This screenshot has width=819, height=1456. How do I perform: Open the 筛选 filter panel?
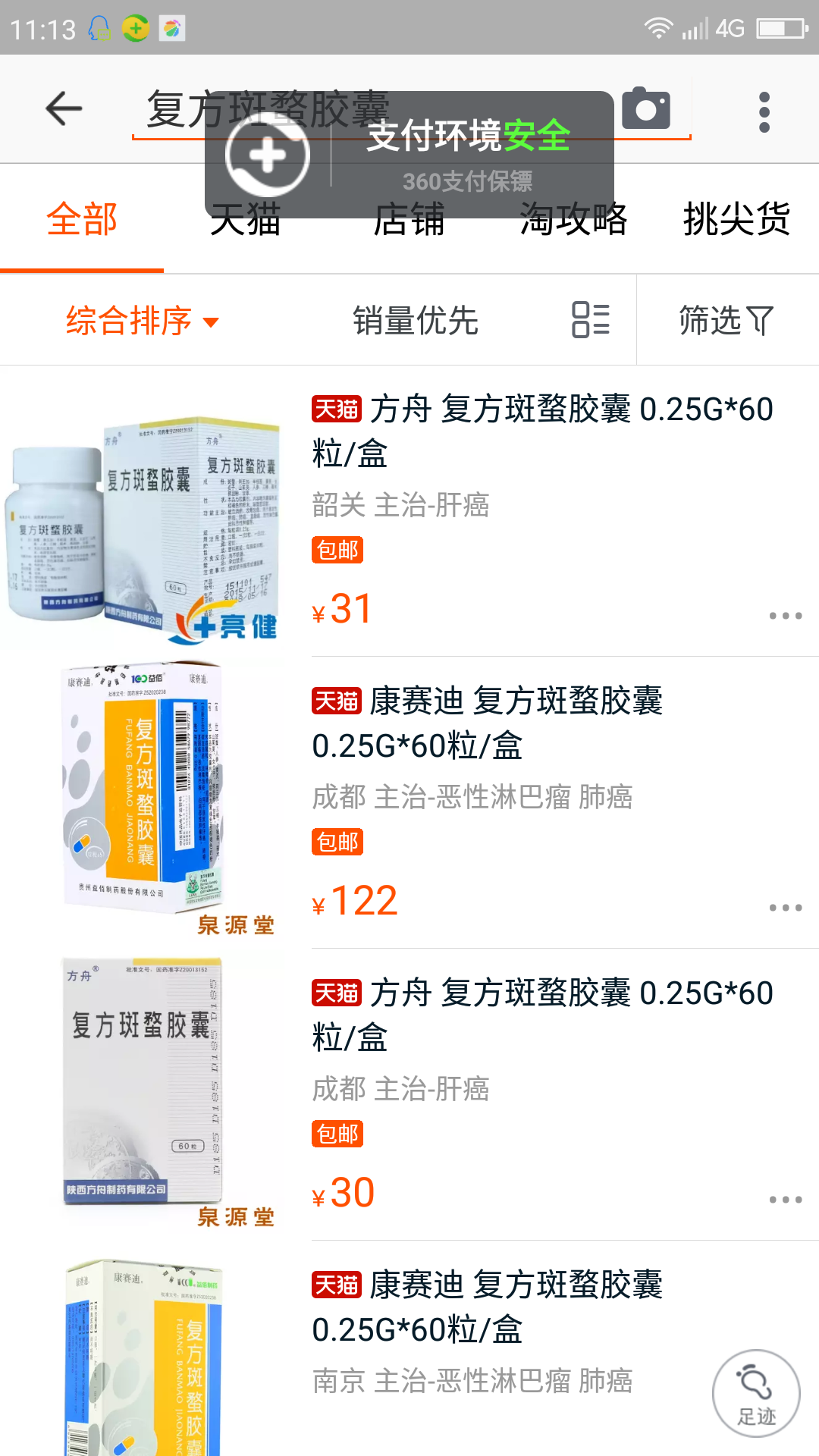click(726, 321)
